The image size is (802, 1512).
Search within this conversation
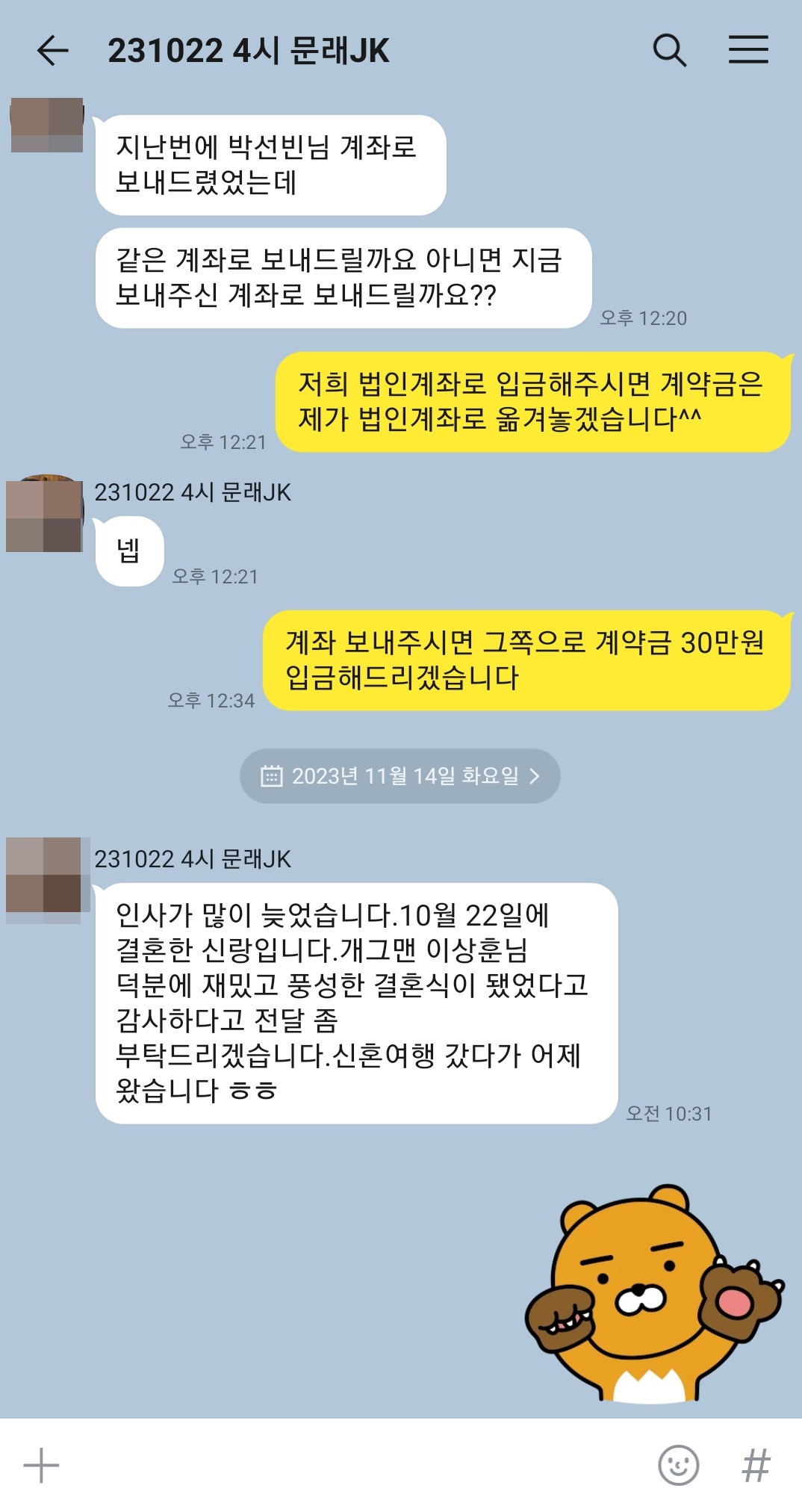pos(669,51)
